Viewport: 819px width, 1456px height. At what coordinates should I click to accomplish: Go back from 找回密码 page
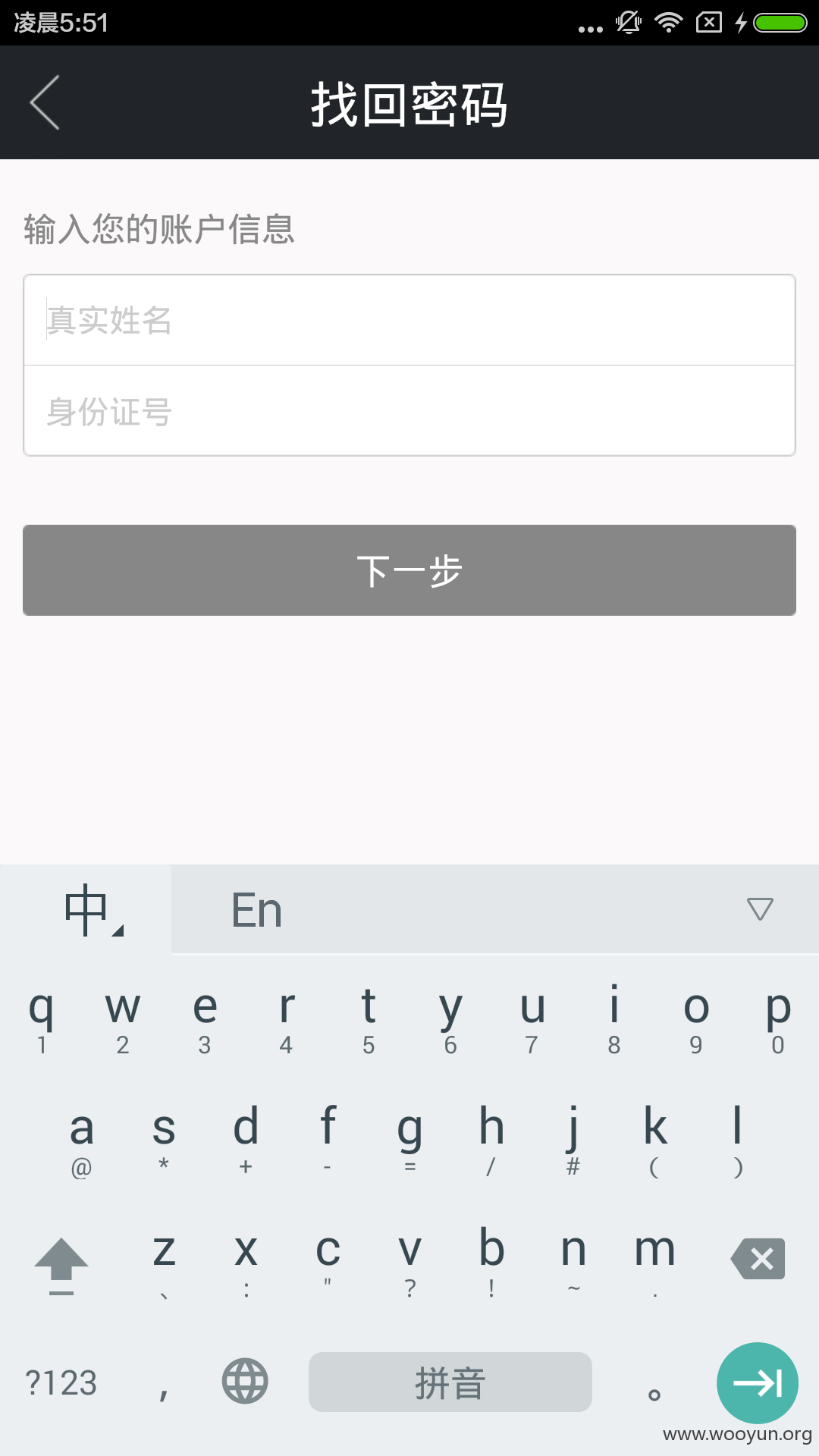coord(45,102)
